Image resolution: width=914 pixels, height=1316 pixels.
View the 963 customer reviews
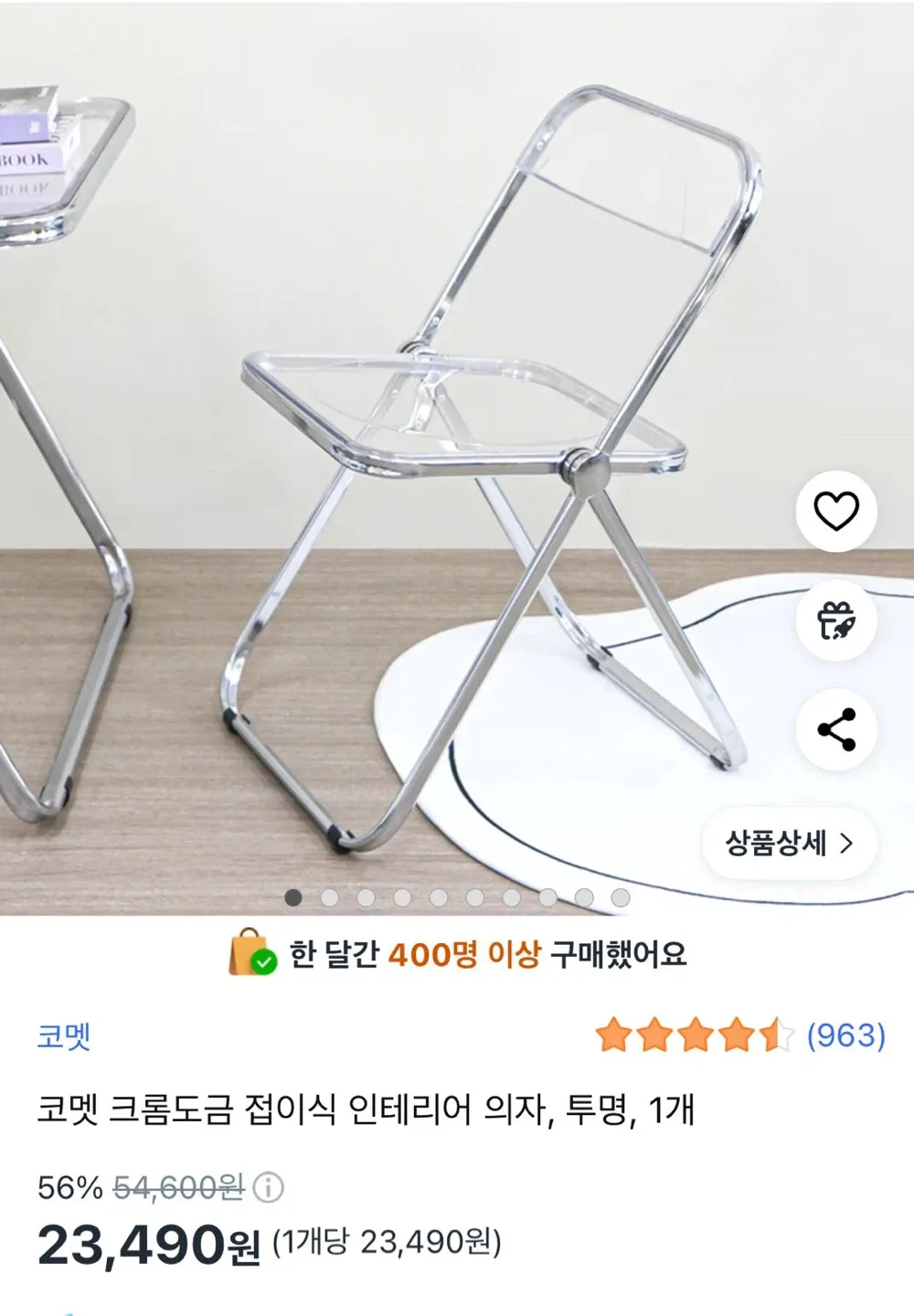tap(845, 1035)
